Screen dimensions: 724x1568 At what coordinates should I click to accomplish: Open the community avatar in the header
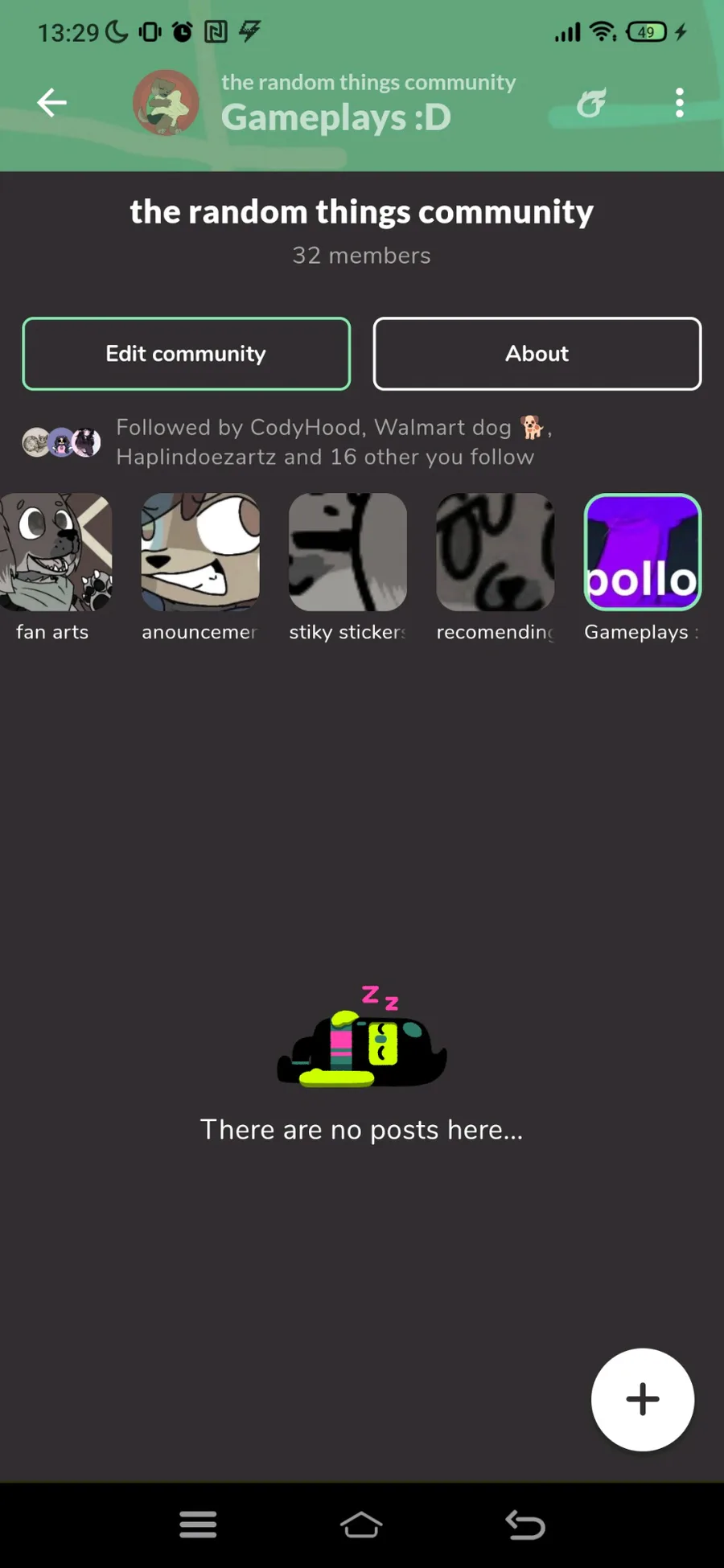[166, 103]
